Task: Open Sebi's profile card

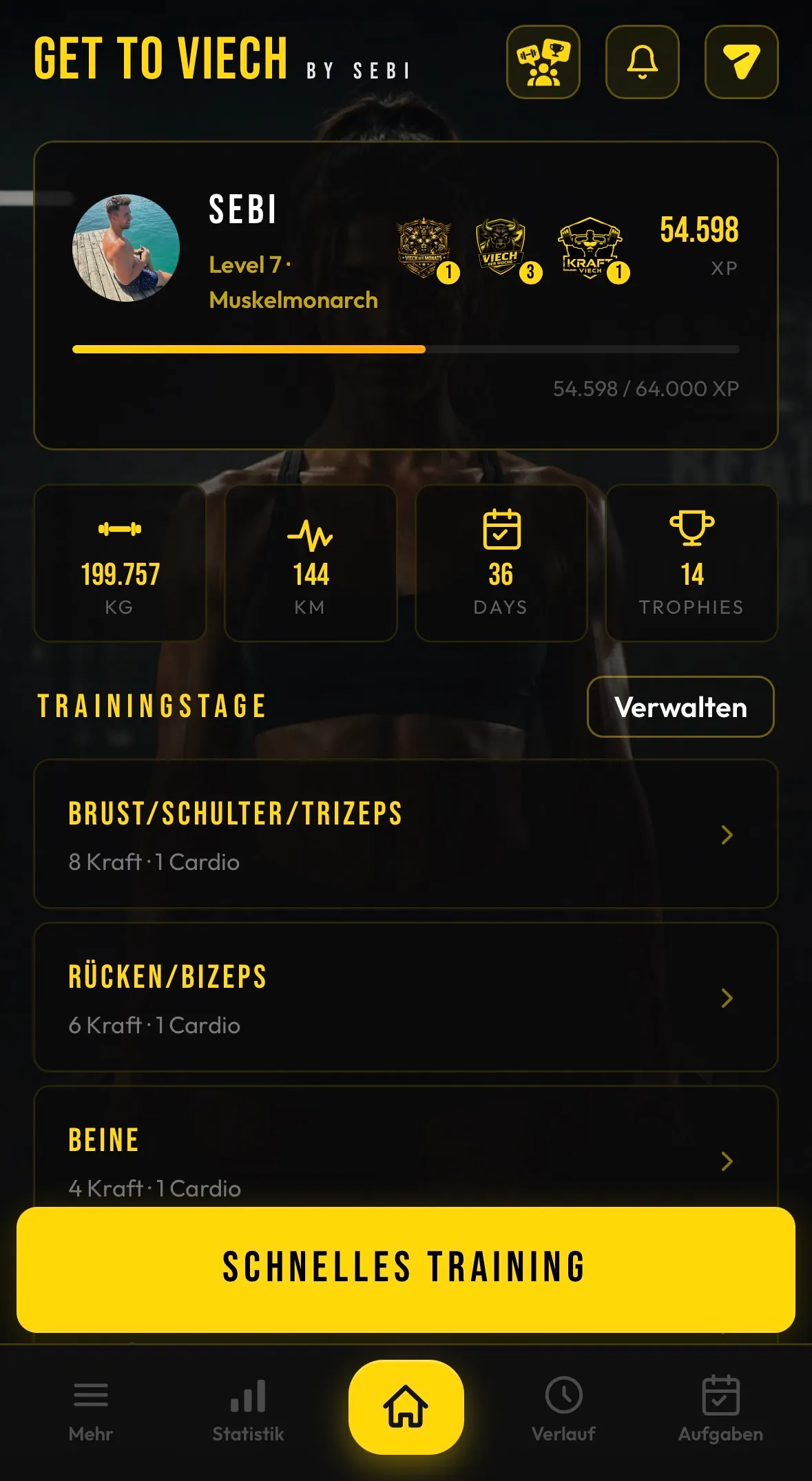Action: (x=406, y=296)
